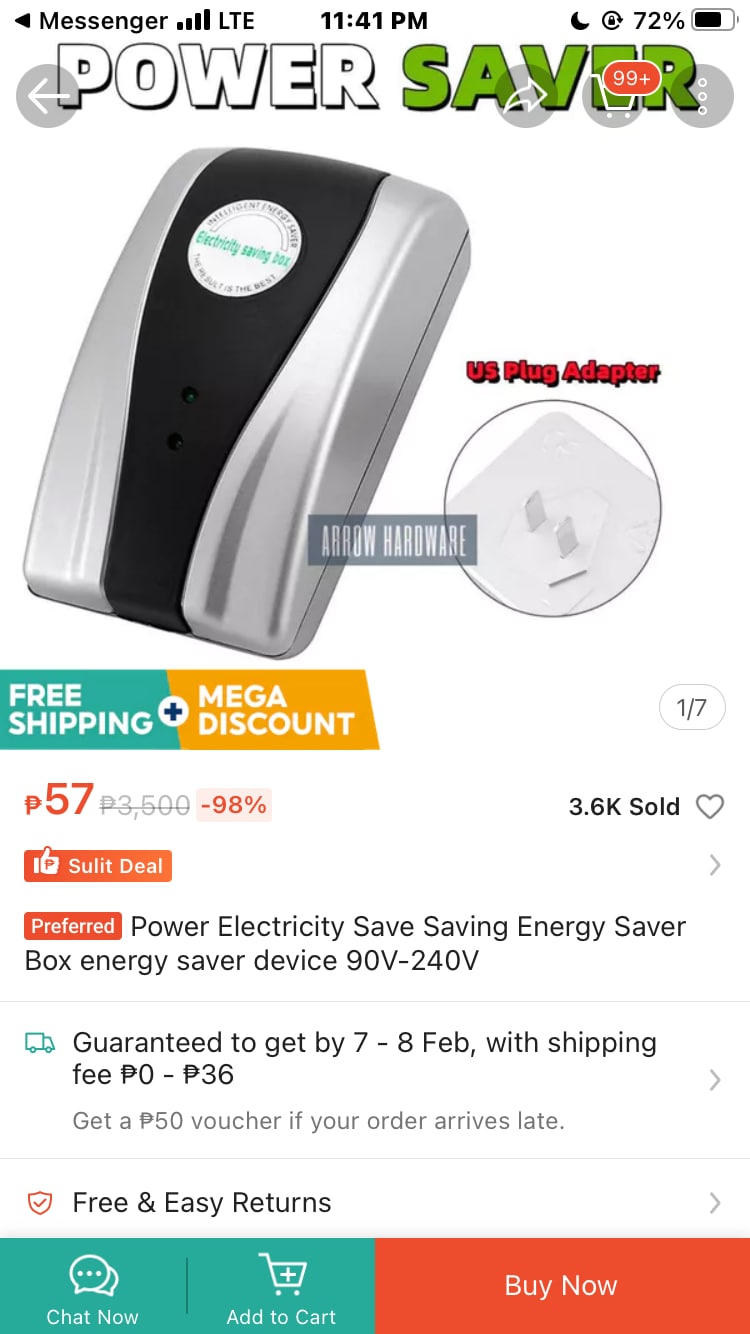This screenshot has height=1334, width=750.
Task: Open the Power Saver product photo
Action: point(300,400)
